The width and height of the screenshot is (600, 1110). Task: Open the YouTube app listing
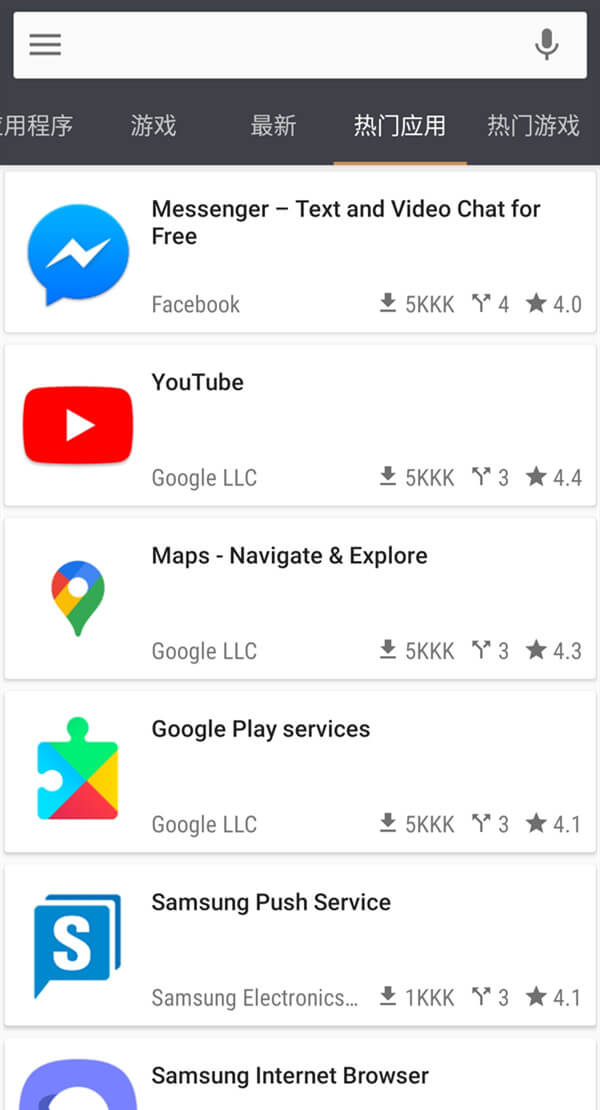coord(300,425)
